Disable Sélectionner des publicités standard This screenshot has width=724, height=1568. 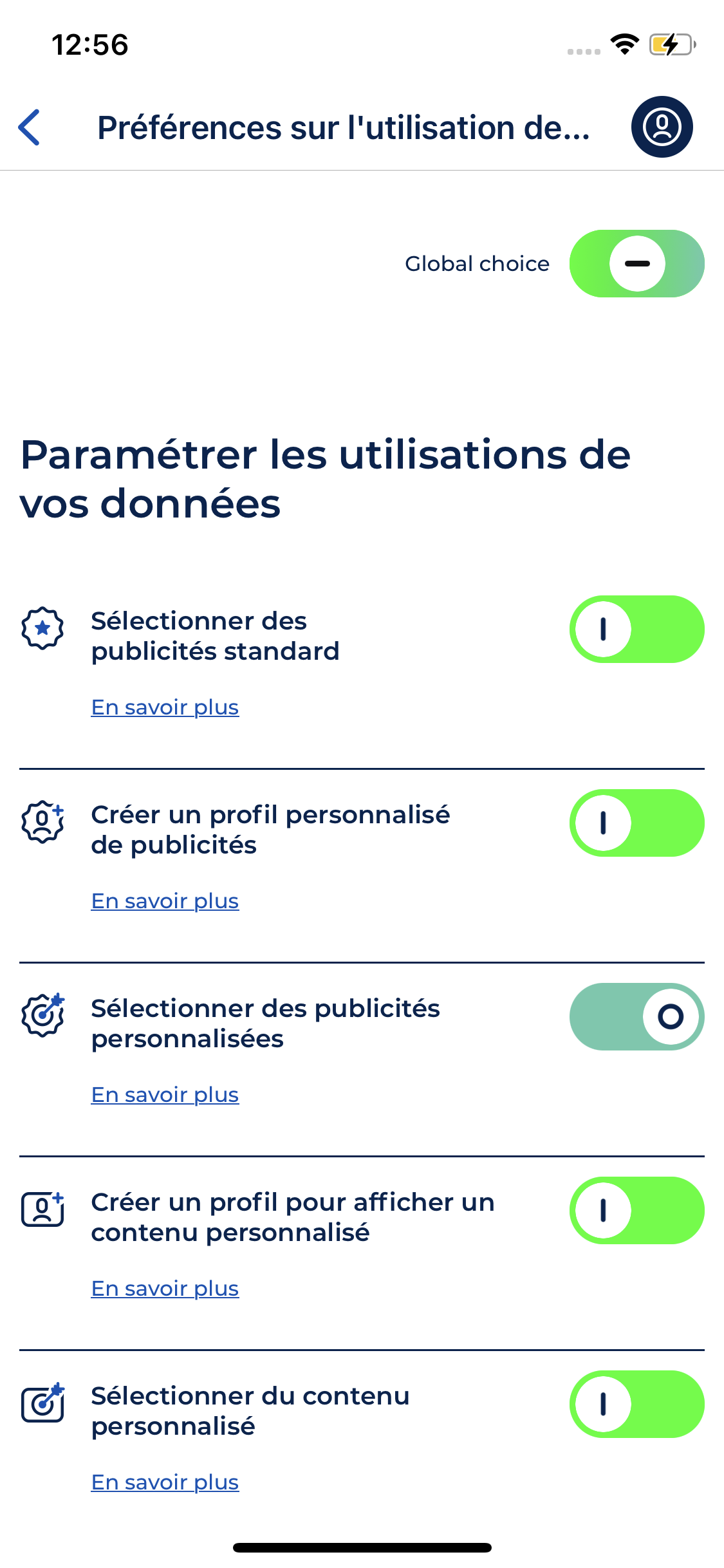[636, 630]
